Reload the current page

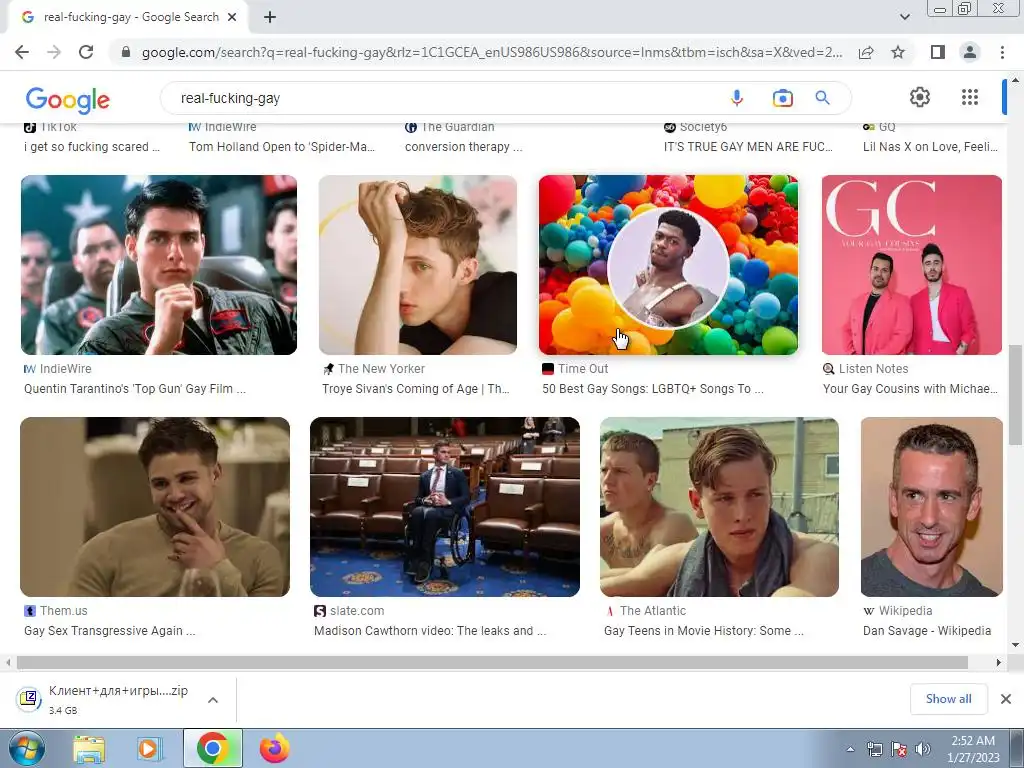pos(86,52)
